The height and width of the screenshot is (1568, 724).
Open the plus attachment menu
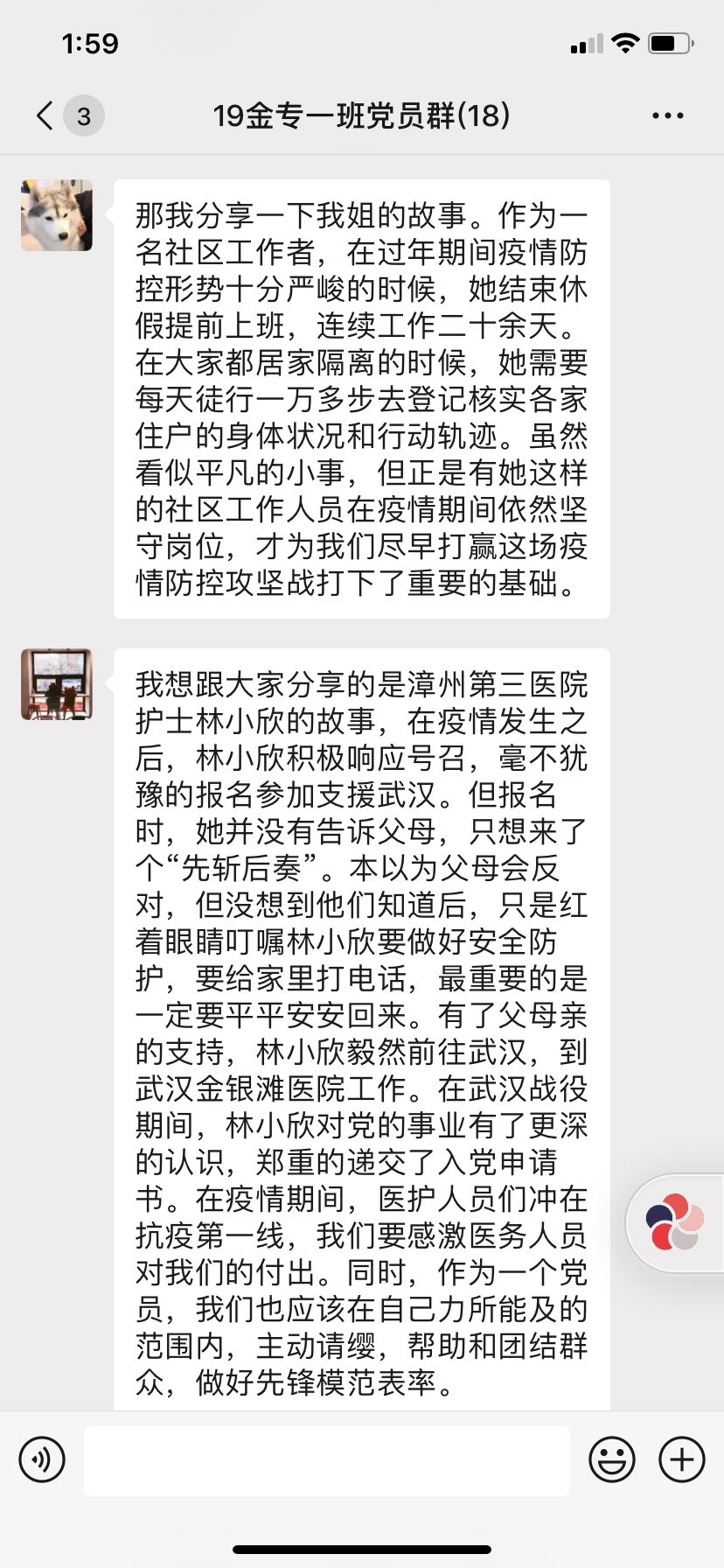tap(681, 1459)
